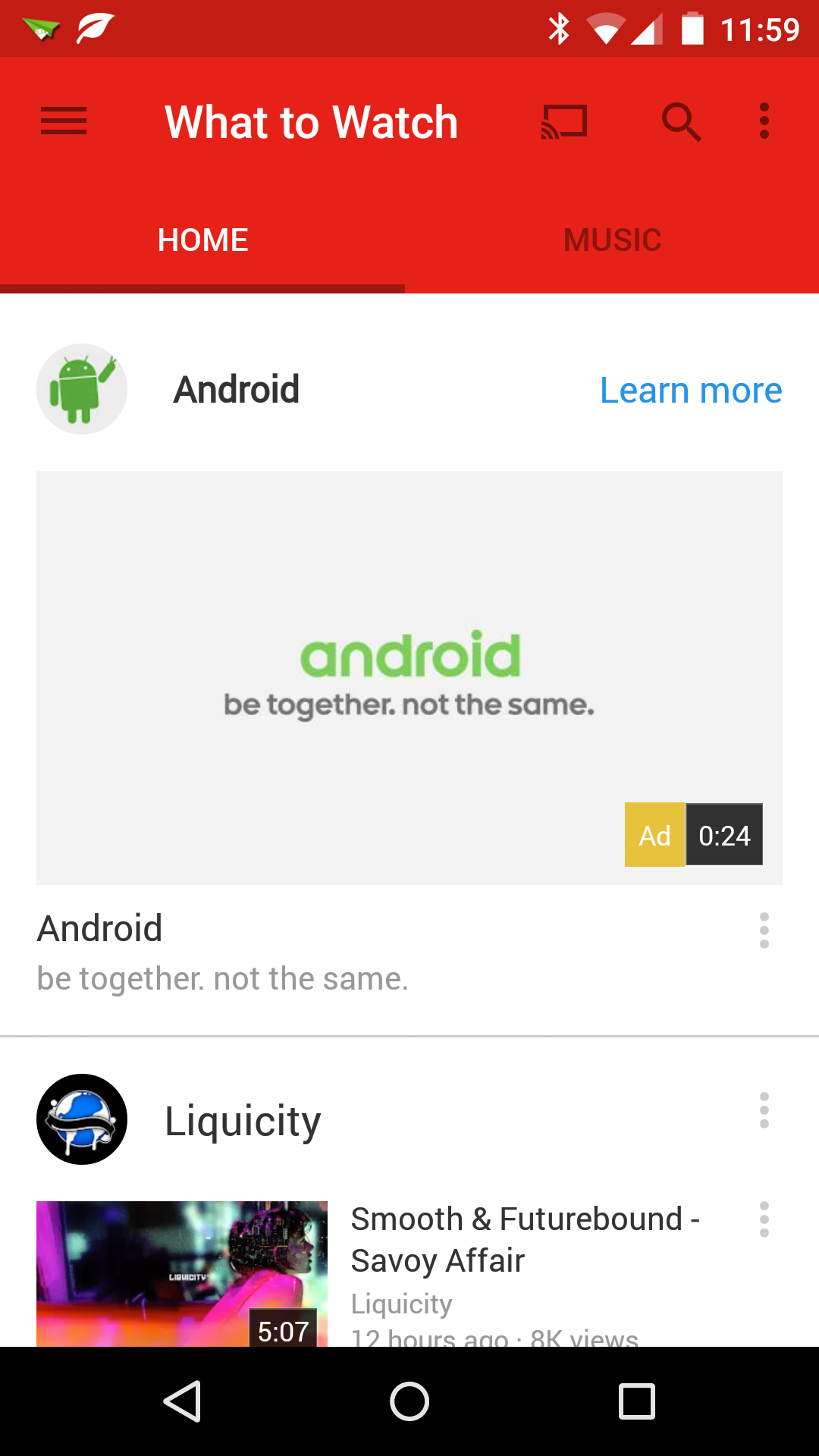The height and width of the screenshot is (1456, 819).
Task: Open the search magnifier
Action: (681, 122)
